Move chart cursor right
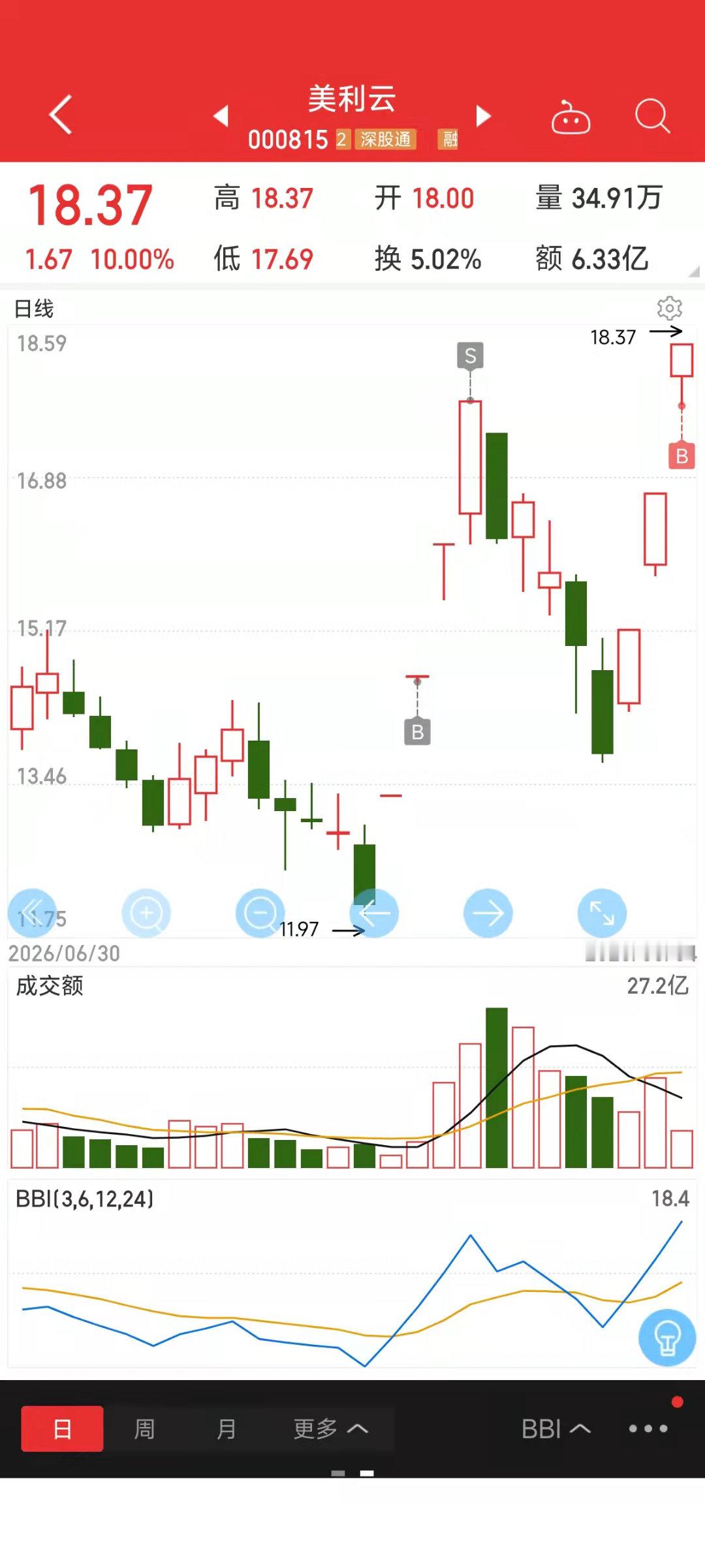This screenshot has height=1568, width=705. (488, 913)
